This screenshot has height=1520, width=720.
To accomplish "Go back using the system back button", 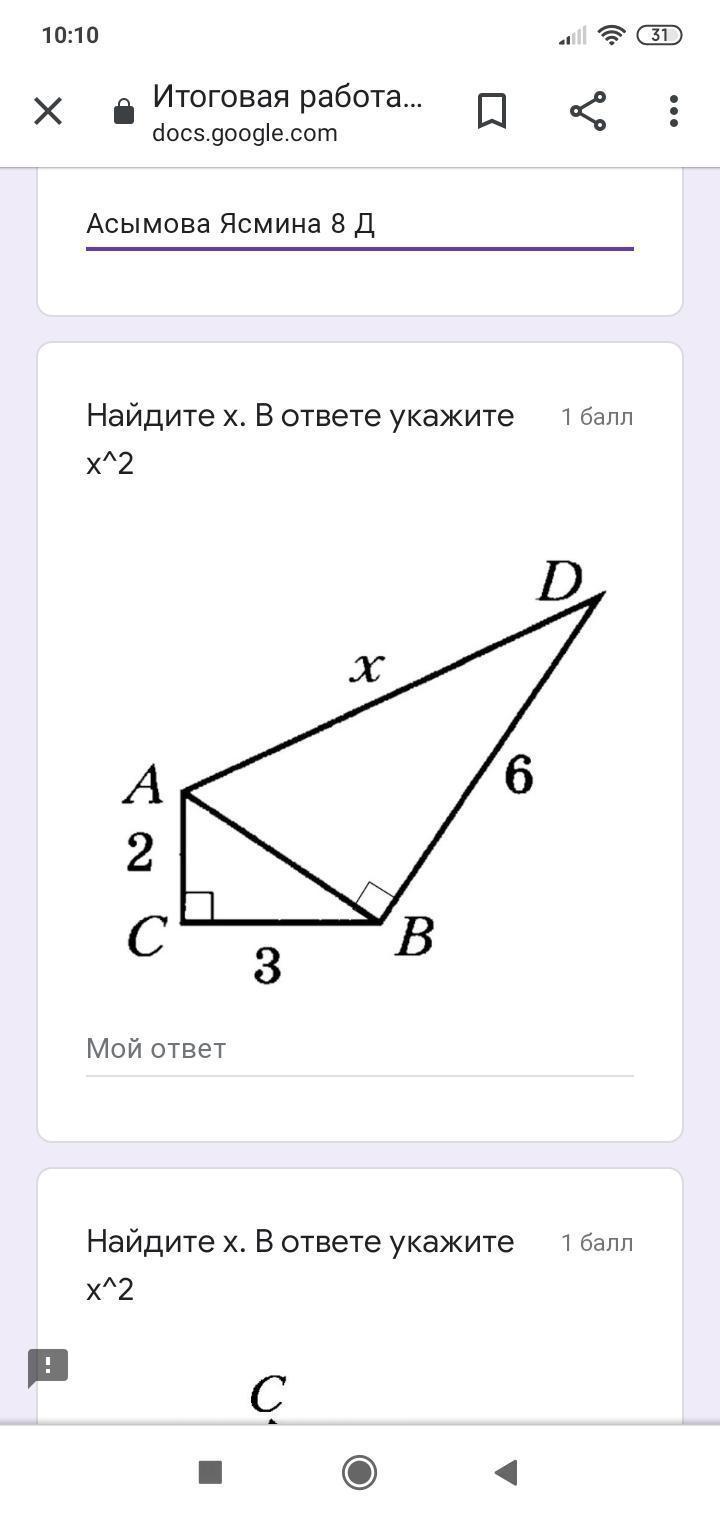I will click(506, 1472).
